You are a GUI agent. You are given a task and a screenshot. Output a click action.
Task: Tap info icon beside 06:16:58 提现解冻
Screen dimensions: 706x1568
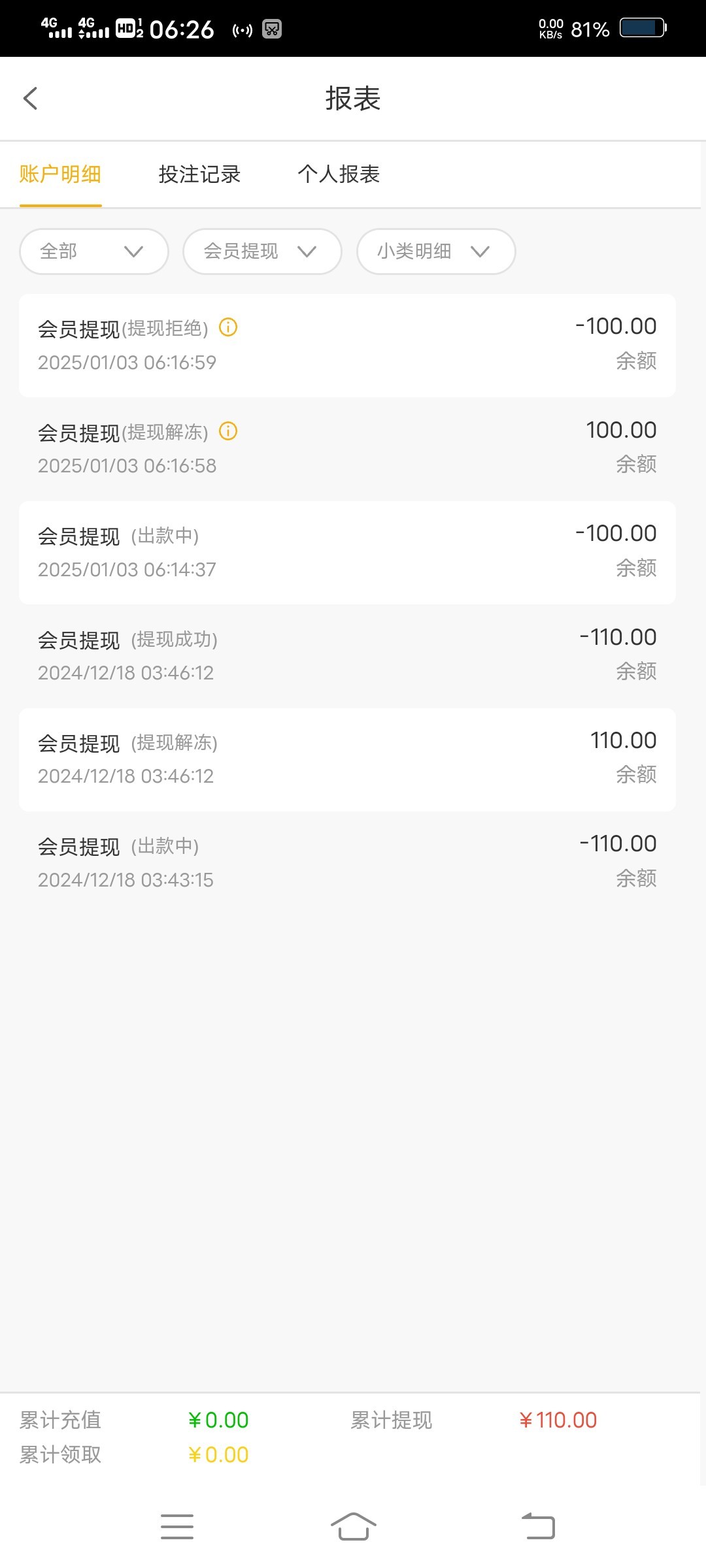pyautogui.click(x=228, y=431)
